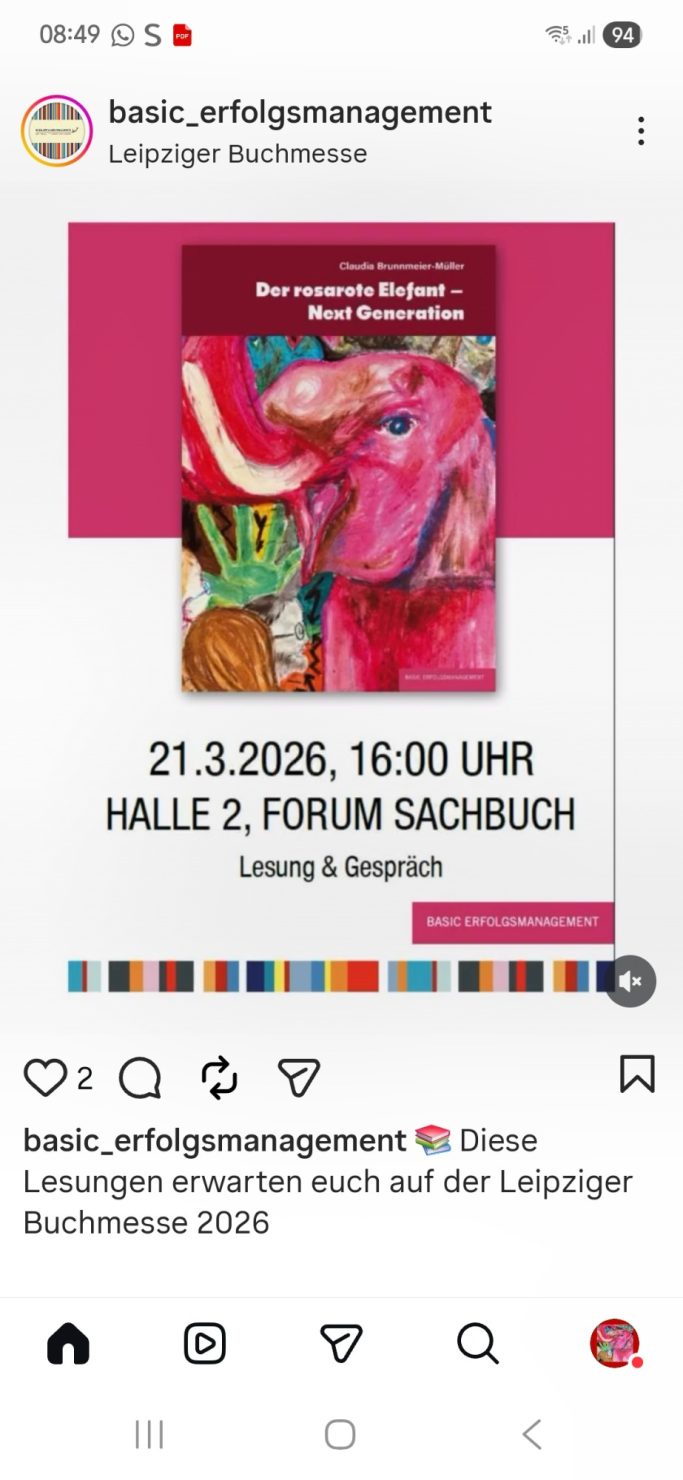Open basic_erfolgsmanagement's story from the profile picture
683x1480 pixels.
pos(56,131)
